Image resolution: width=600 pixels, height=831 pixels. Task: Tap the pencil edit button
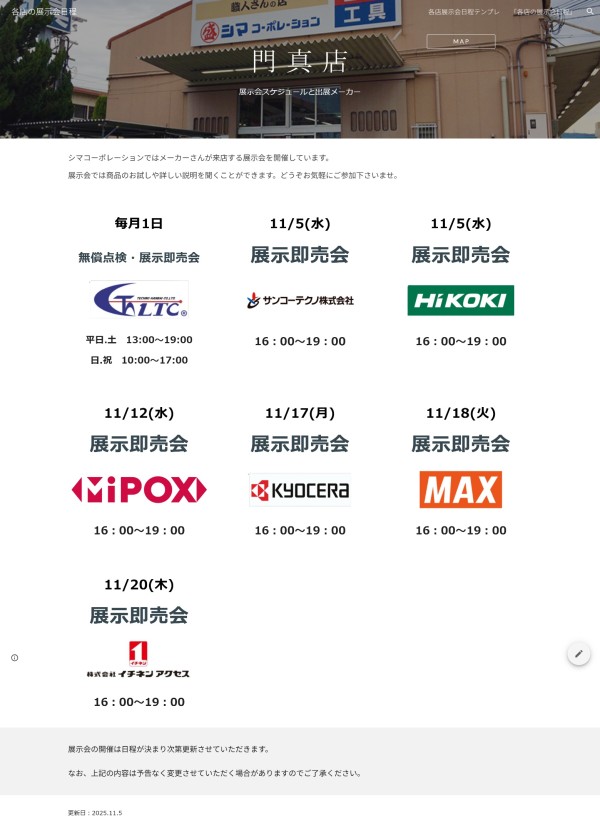pyautogui.click(x=578, y=654)
